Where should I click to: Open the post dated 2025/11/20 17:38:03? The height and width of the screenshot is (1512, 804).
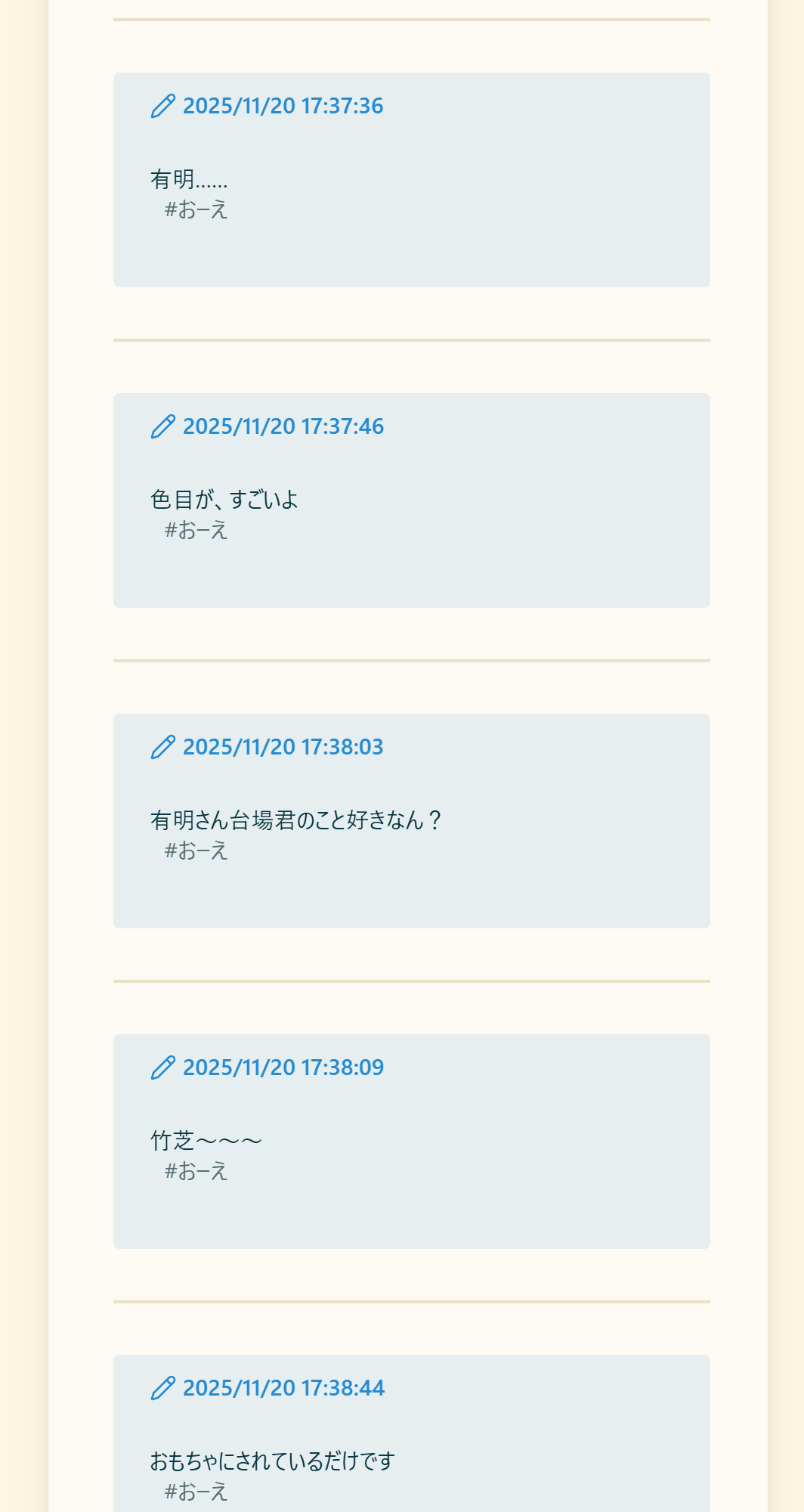283,747
